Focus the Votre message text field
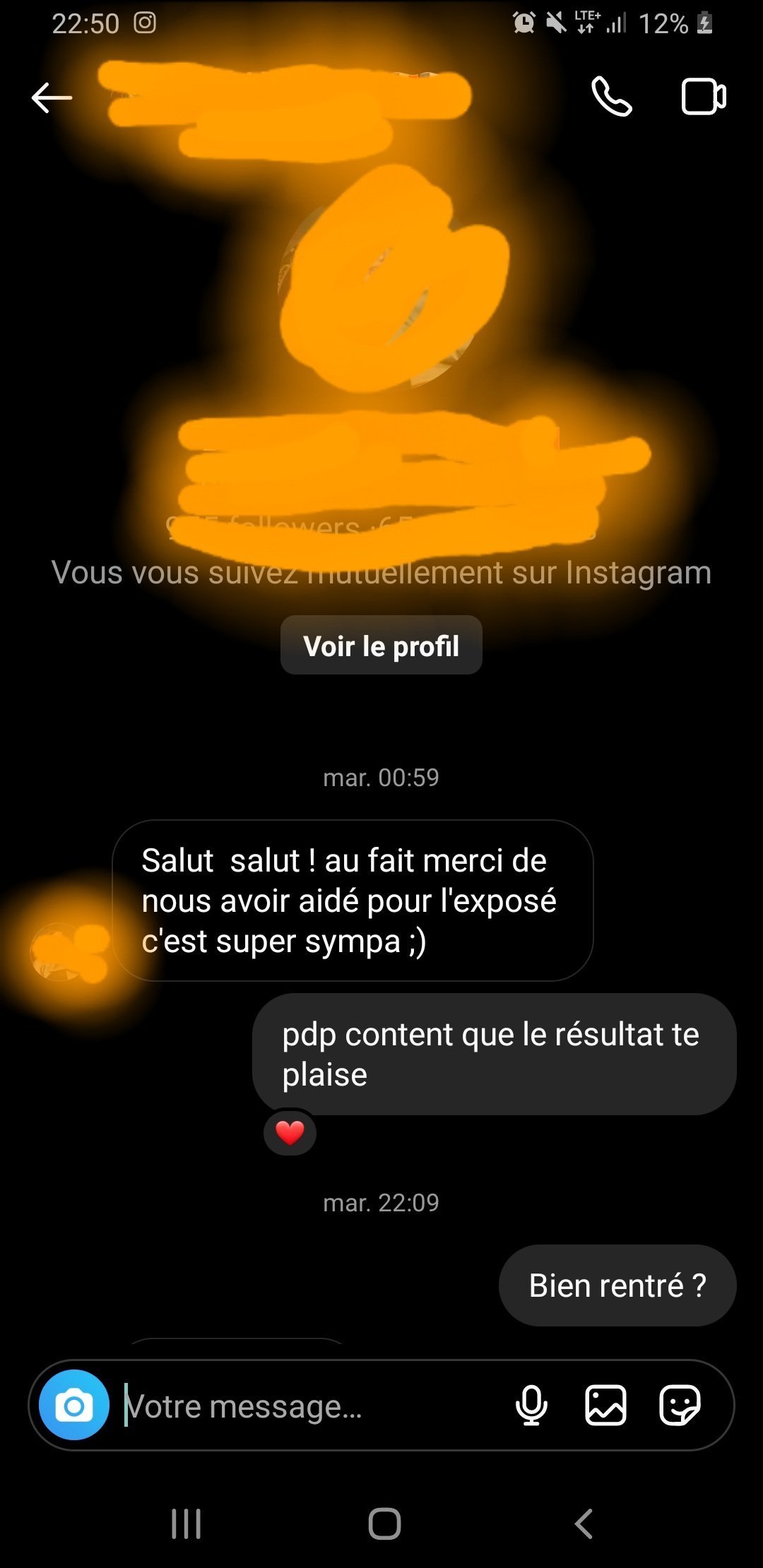The height and width of the screenshot is (1568, 763). tap(311, 1406)
